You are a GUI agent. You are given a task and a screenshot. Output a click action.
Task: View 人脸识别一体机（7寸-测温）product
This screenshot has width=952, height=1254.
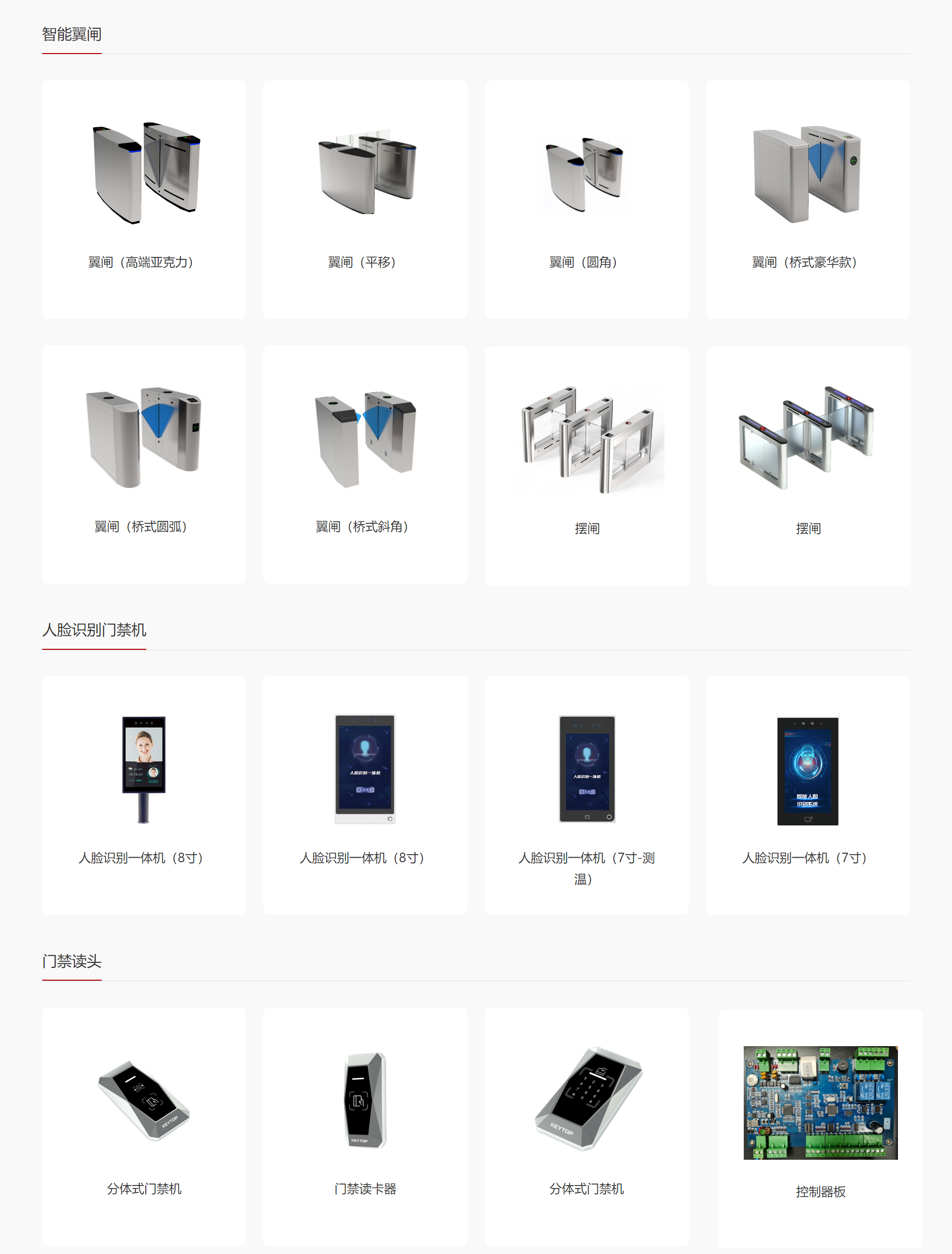[587, 794]
